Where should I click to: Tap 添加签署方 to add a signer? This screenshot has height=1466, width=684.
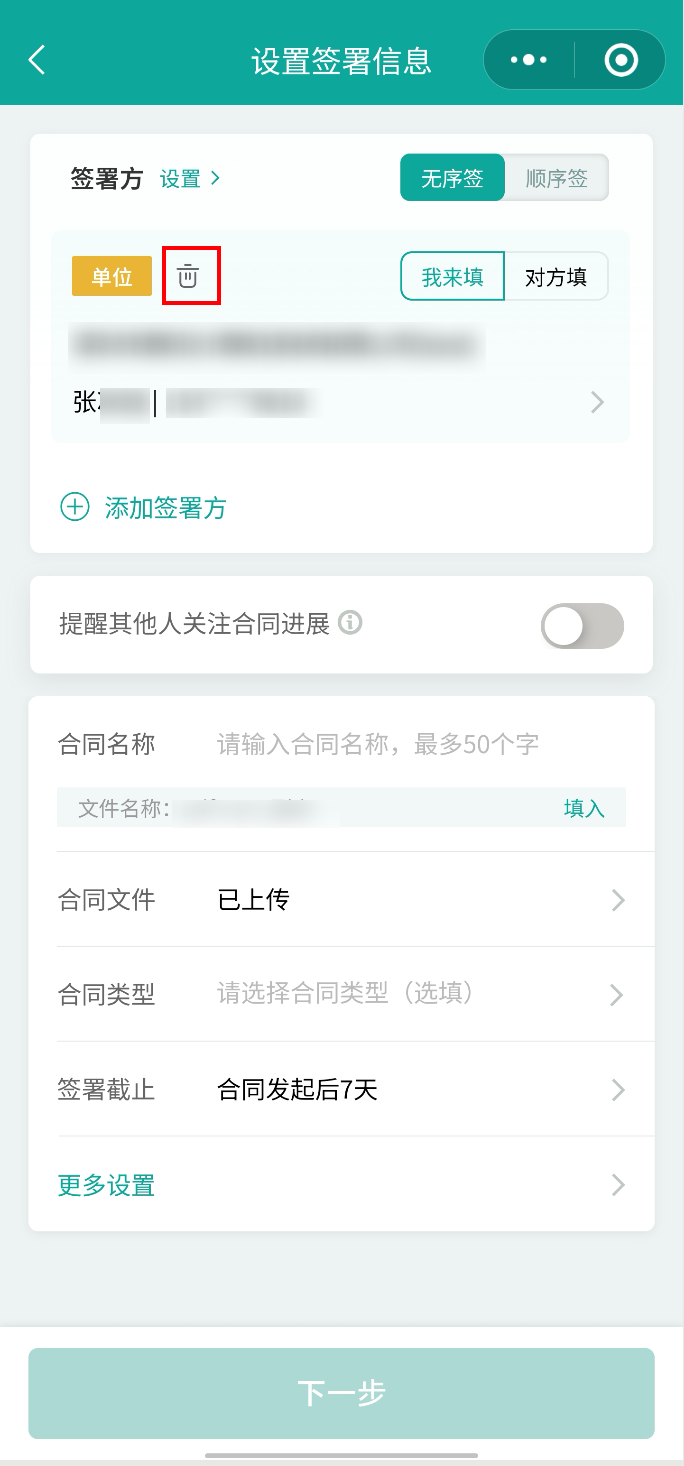tap(144, 507)
